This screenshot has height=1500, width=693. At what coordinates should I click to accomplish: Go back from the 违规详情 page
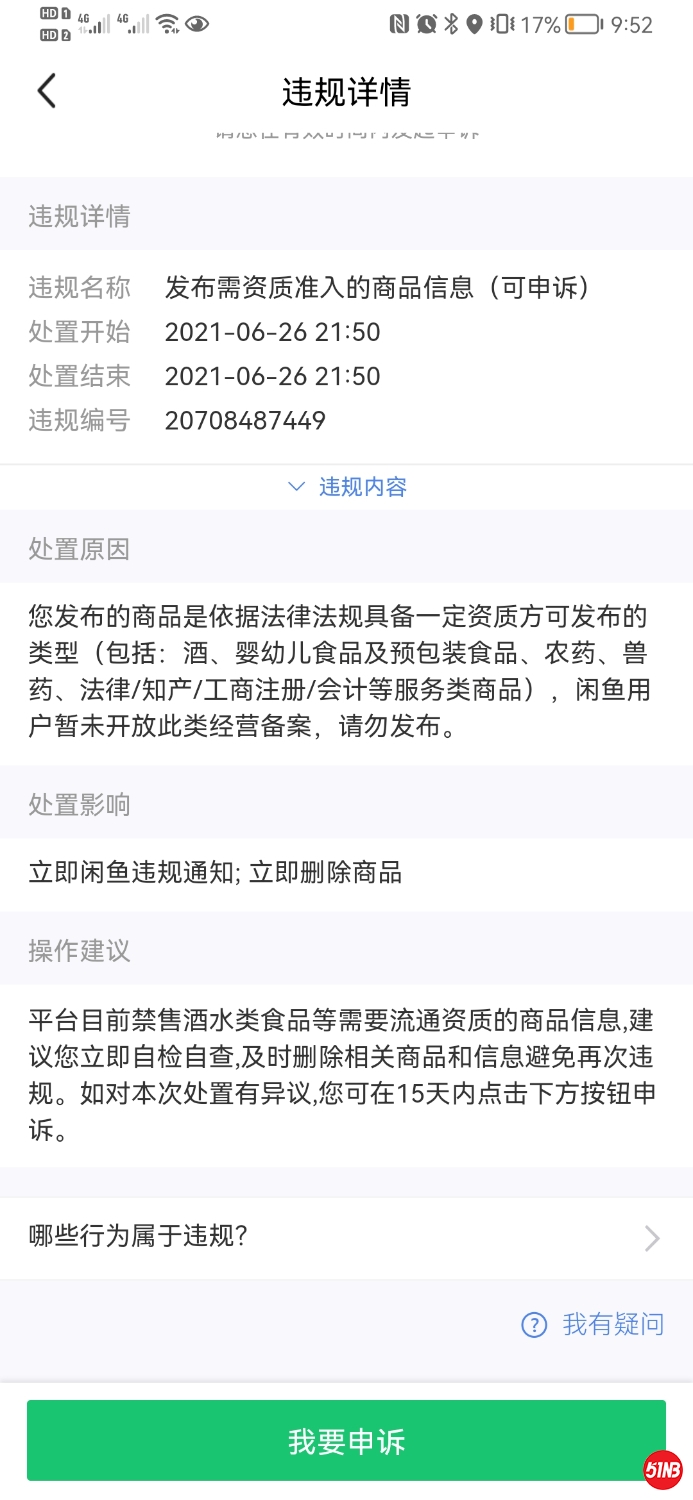[x=47, y=91]
